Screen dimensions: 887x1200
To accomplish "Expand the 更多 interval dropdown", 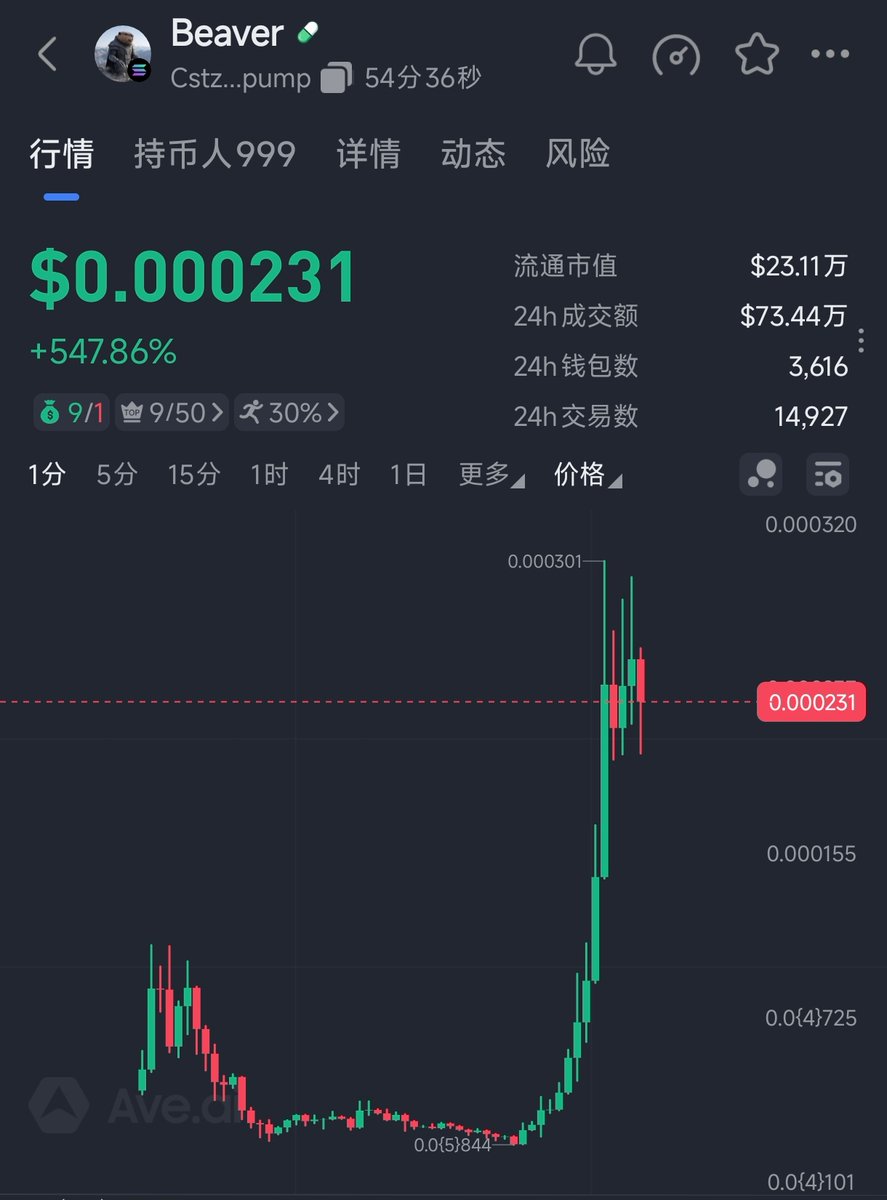I will (491, 474).
